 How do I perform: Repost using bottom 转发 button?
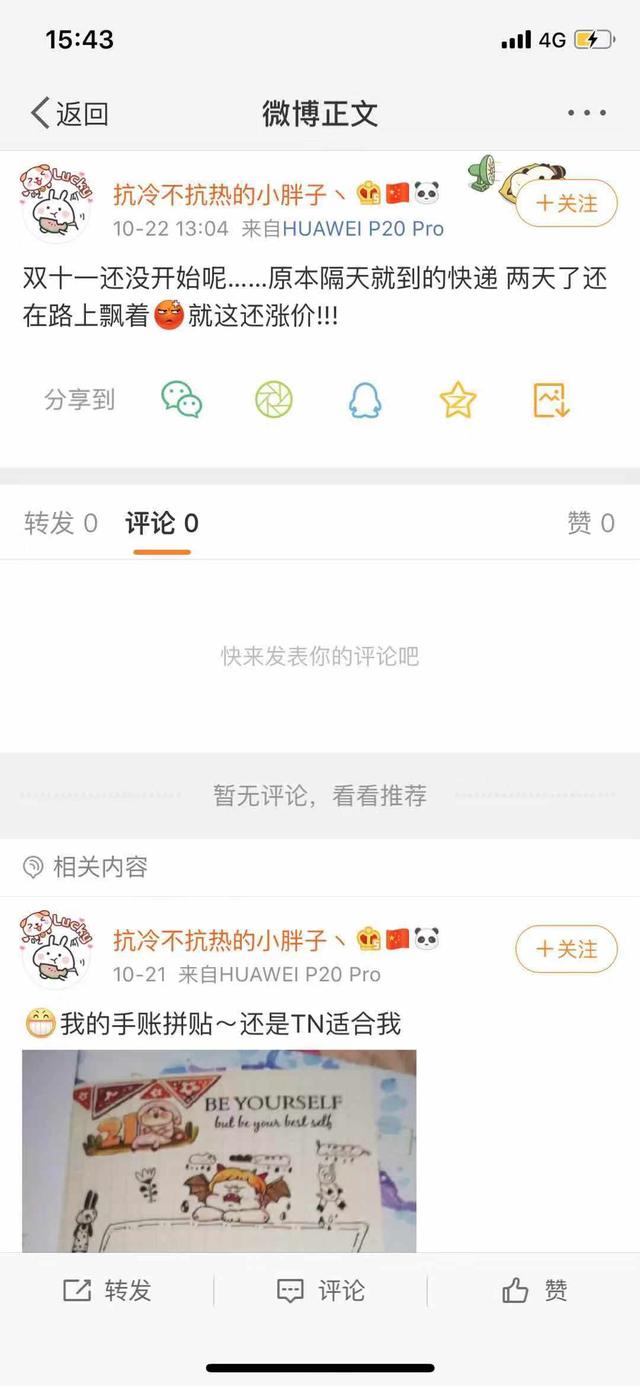pos(107,1290)
